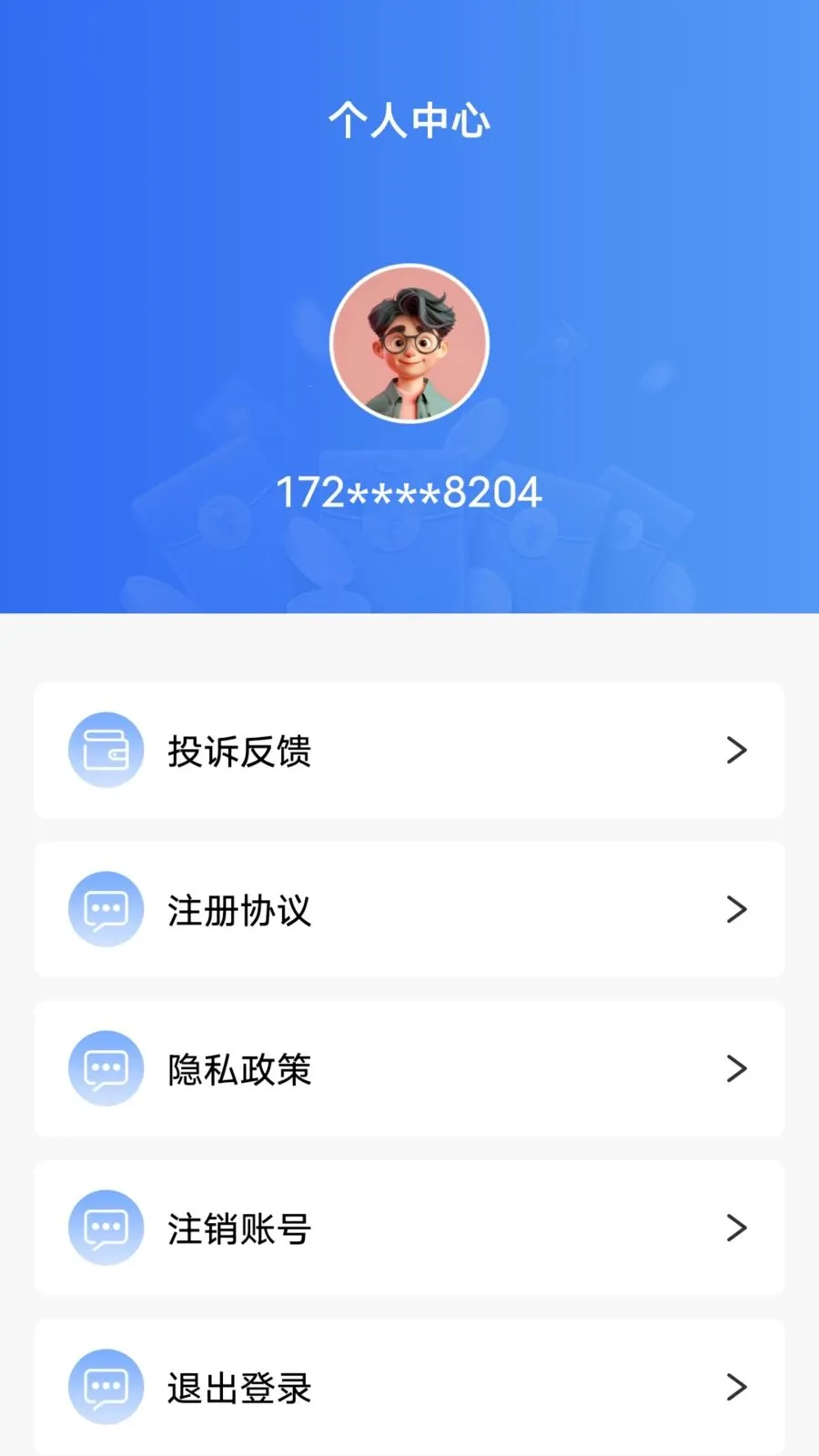
Task: Expand the 投诉反馈 row via its chevron
Action: (736, 750)
